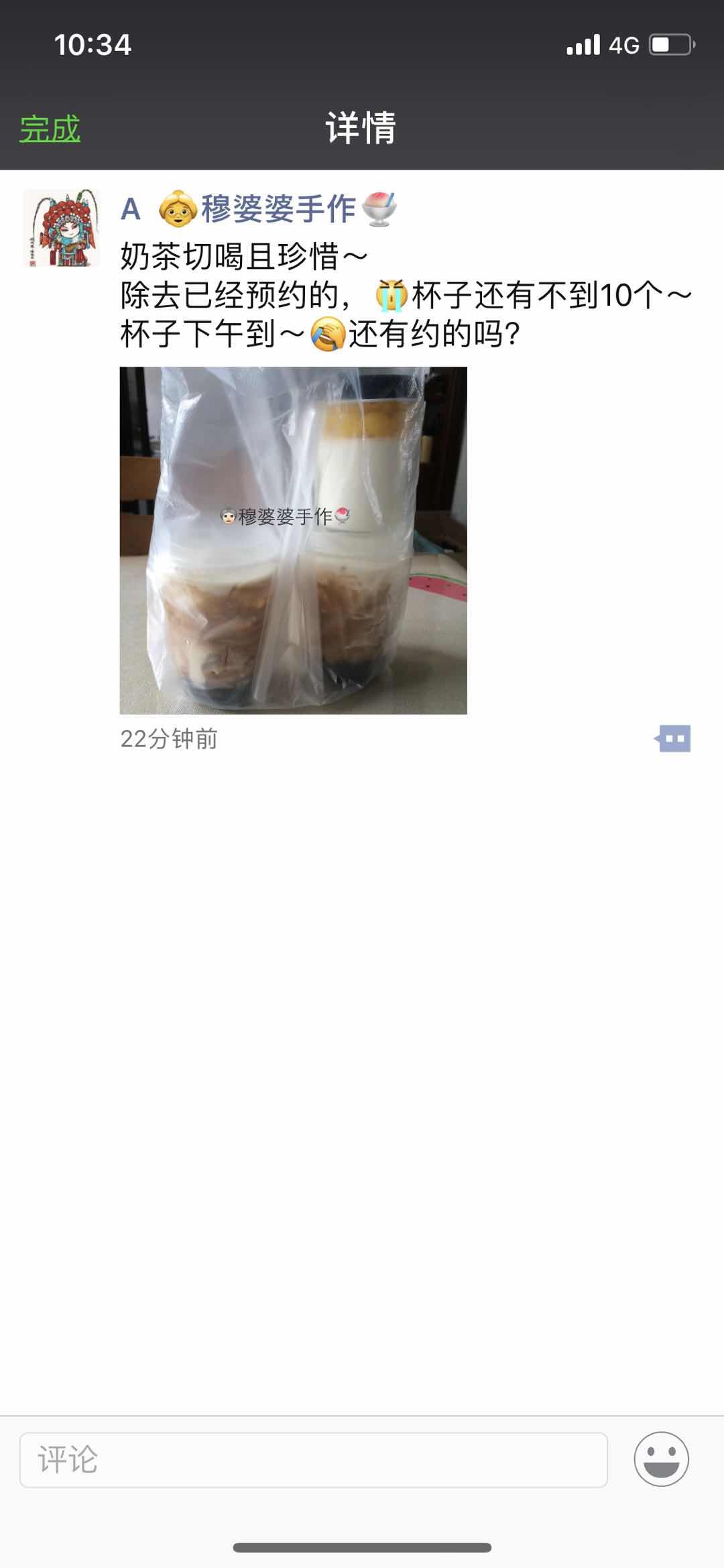View the milk tea photo full screen
724x1568 pixels.
[293, 540]
